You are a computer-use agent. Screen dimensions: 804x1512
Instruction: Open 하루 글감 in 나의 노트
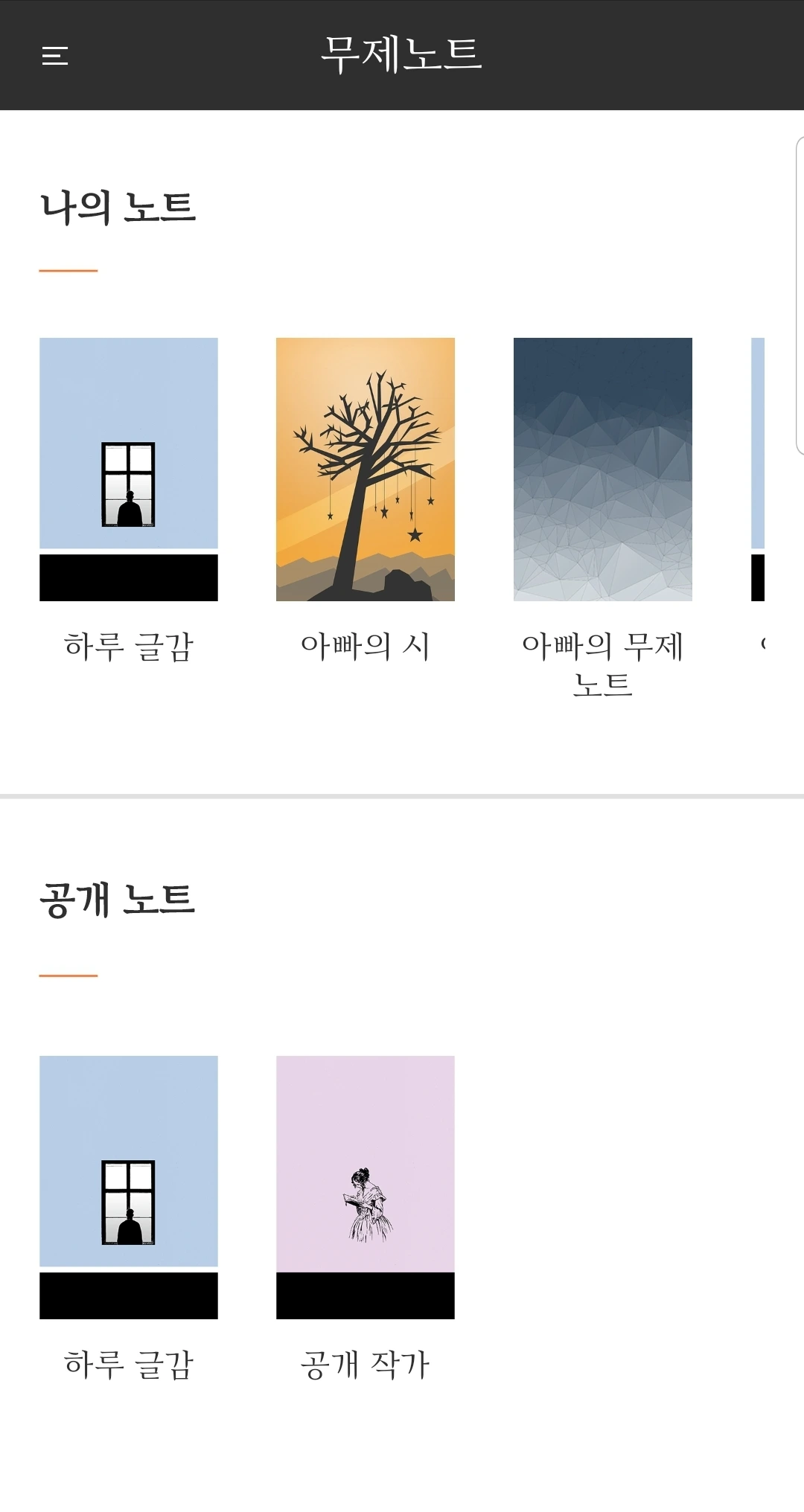(x=129, y=469)
